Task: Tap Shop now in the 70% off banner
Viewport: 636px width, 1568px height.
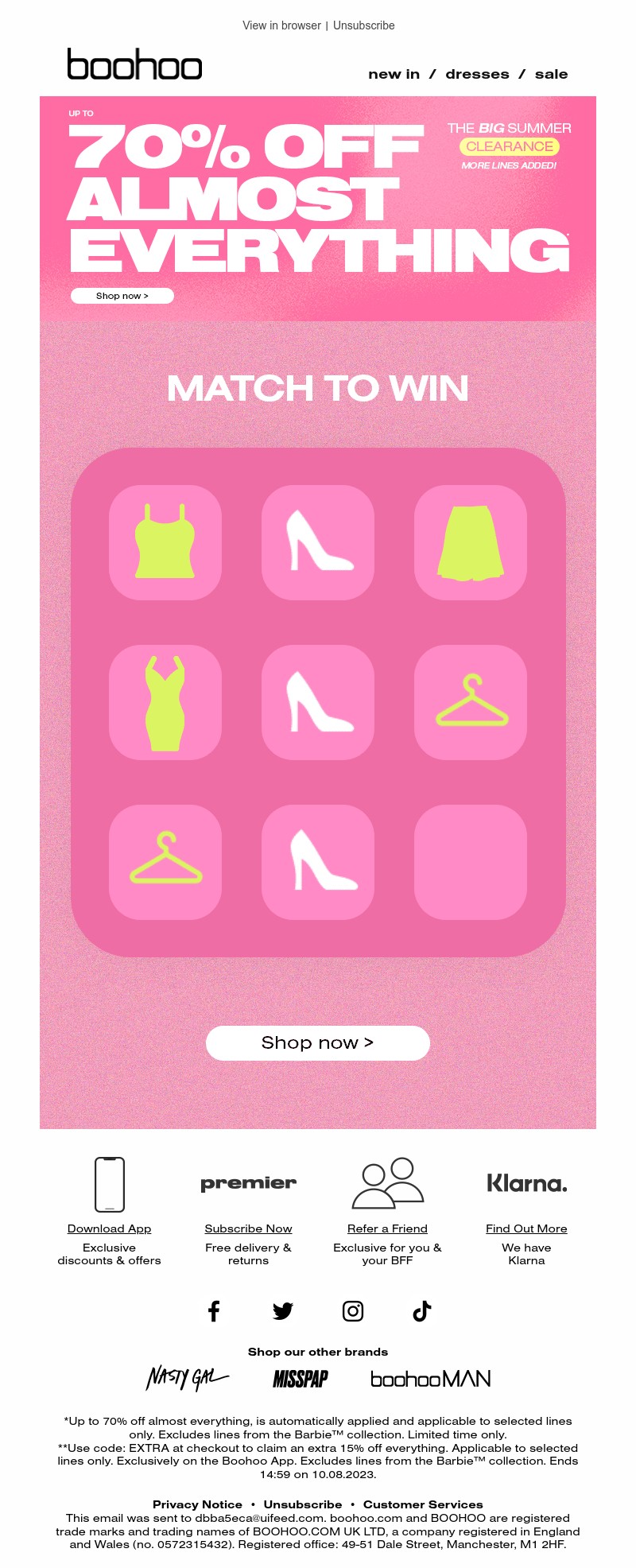Action: pyautogui.click(x=122, y=296)
